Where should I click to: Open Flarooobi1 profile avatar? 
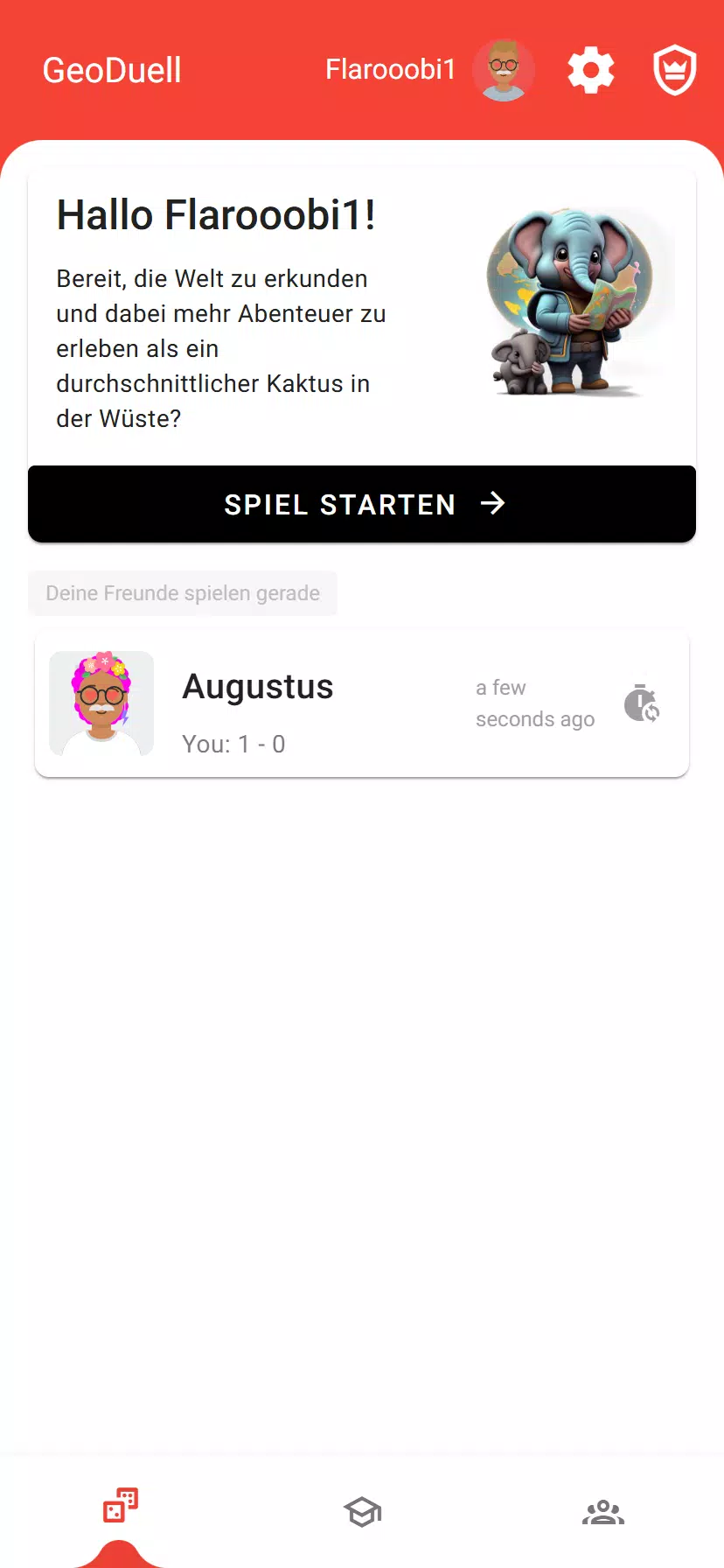tap(504, 70)
